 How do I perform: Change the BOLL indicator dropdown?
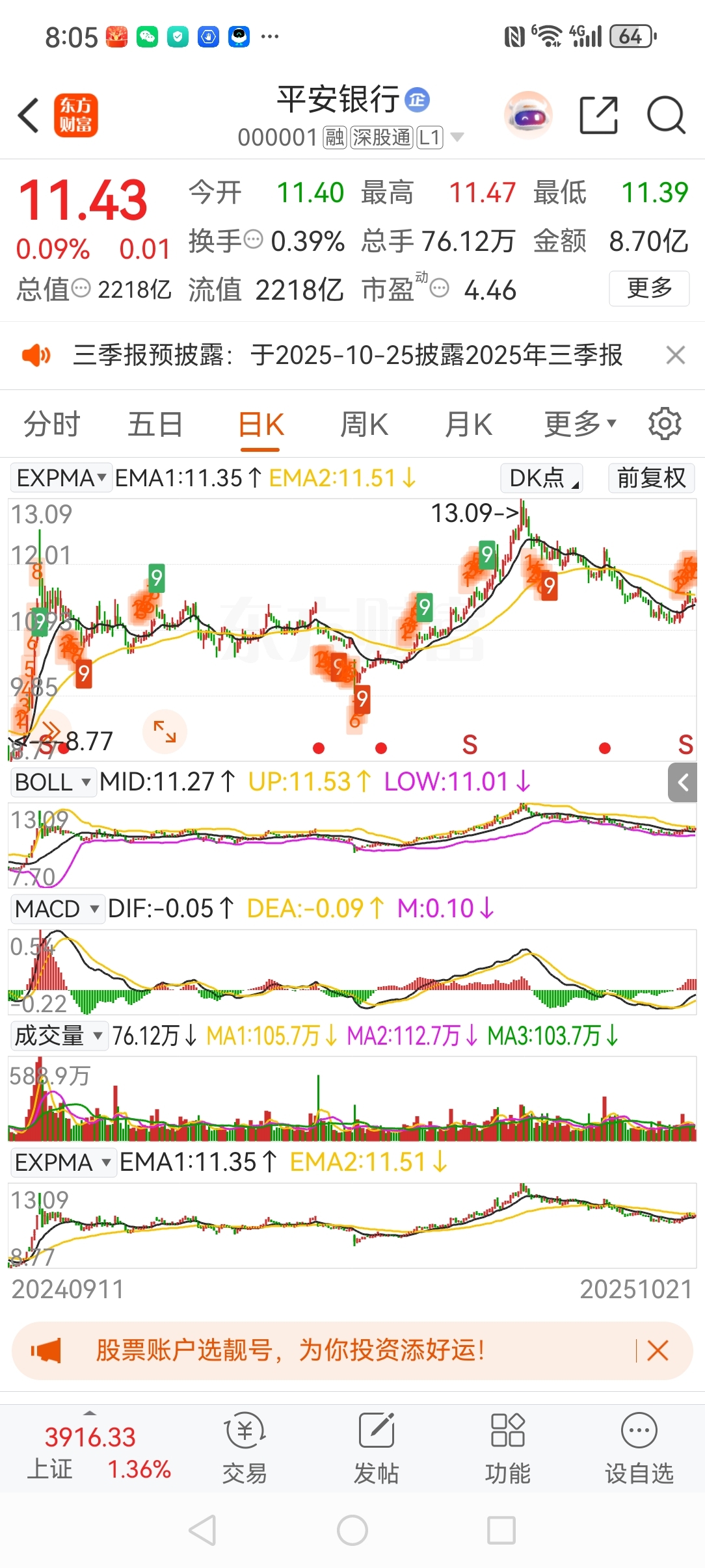pyautogui.click(x=53, y=781)
